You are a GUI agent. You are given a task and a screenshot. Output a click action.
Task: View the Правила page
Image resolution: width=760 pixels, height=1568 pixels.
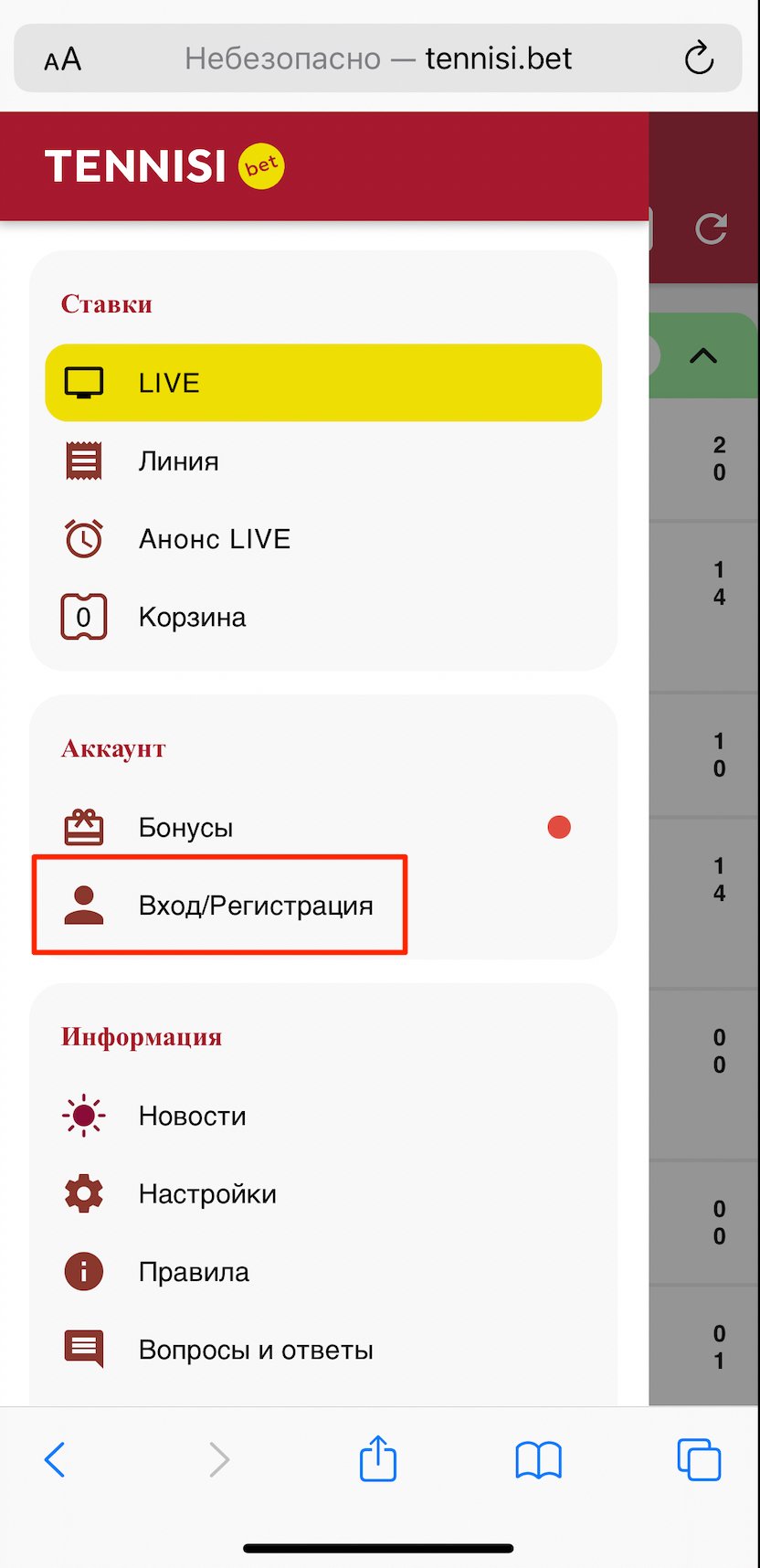[x=194, y=1272]
